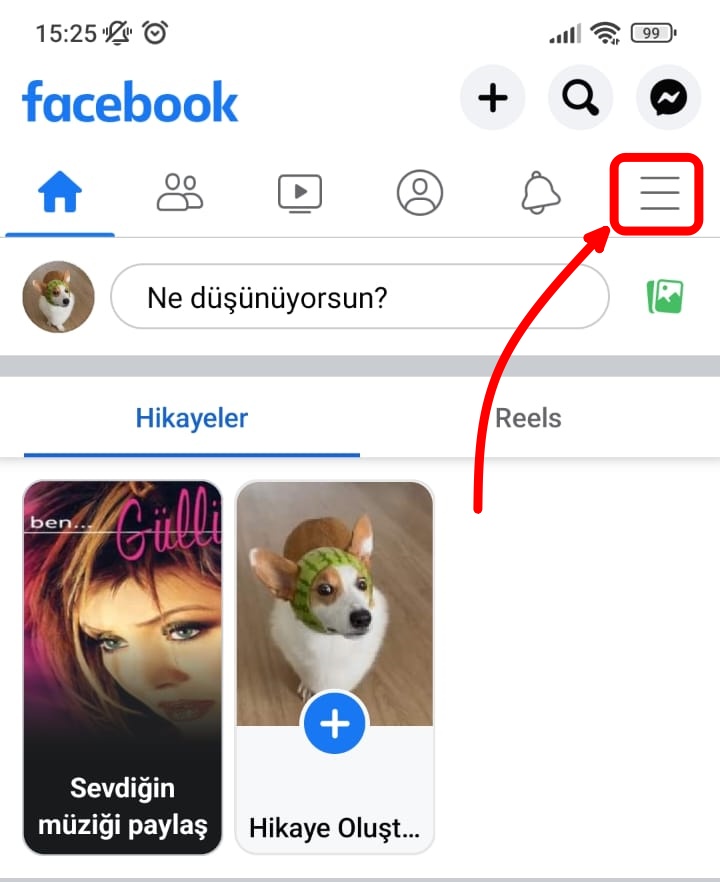Select the Hikayeler tab
This screenshot has width=720, height=882.
click(190, 418)
